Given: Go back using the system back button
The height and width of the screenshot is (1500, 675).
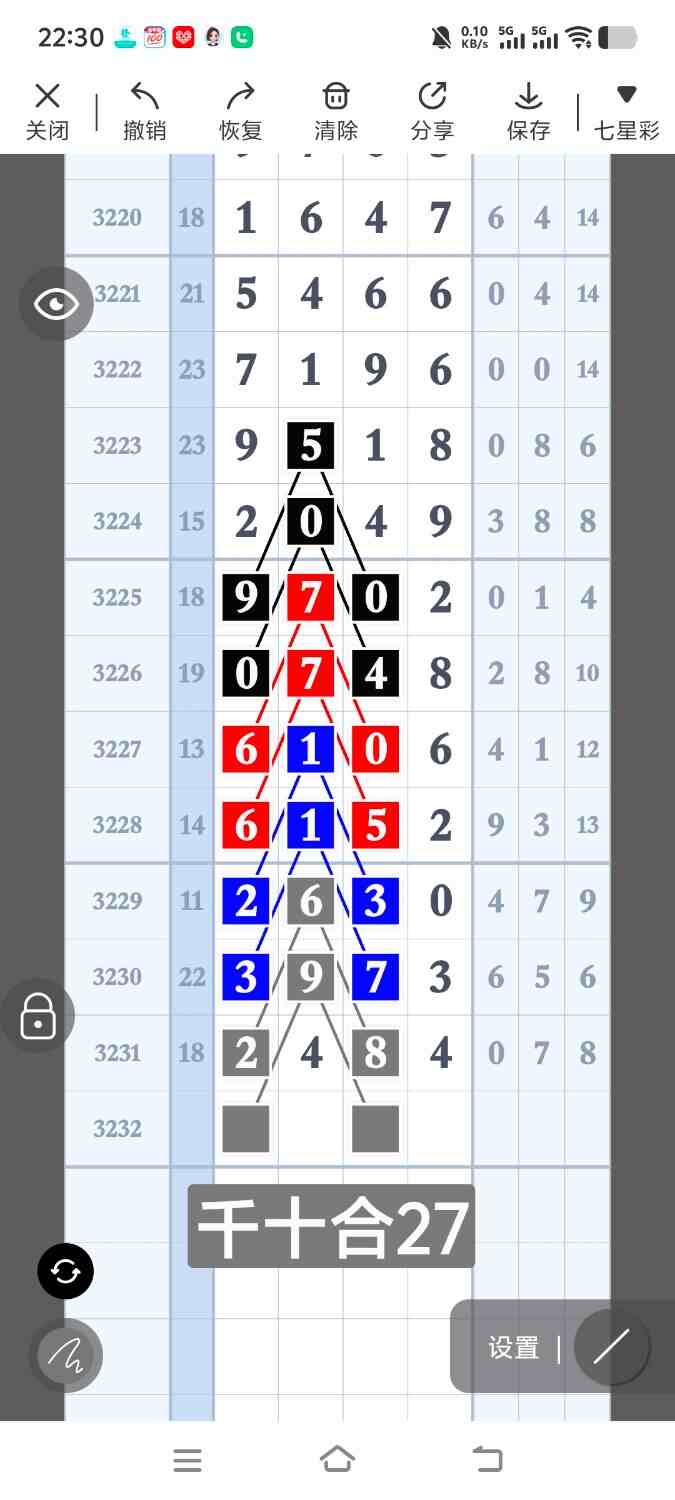Looking at the screenshot, I should pyautogui.click(x=488, y=1460).
